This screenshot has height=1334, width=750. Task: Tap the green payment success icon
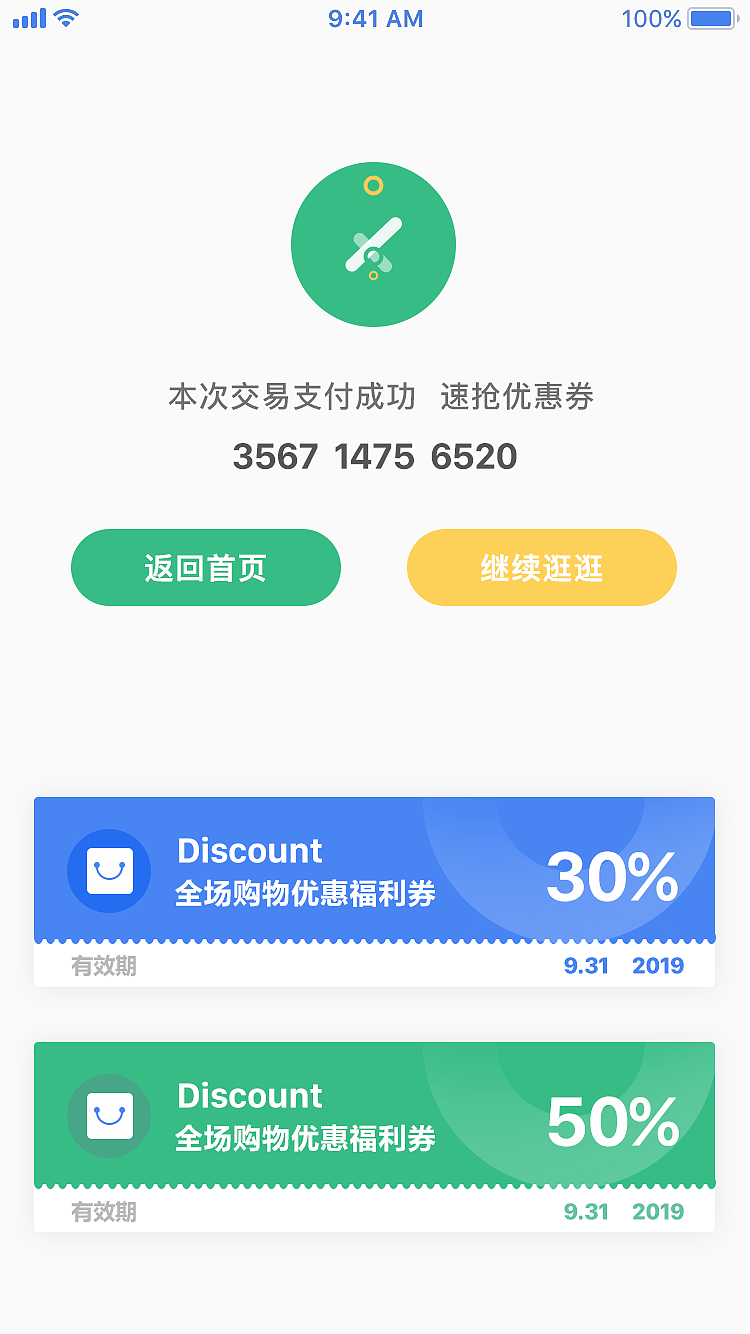tap(373, 243)
